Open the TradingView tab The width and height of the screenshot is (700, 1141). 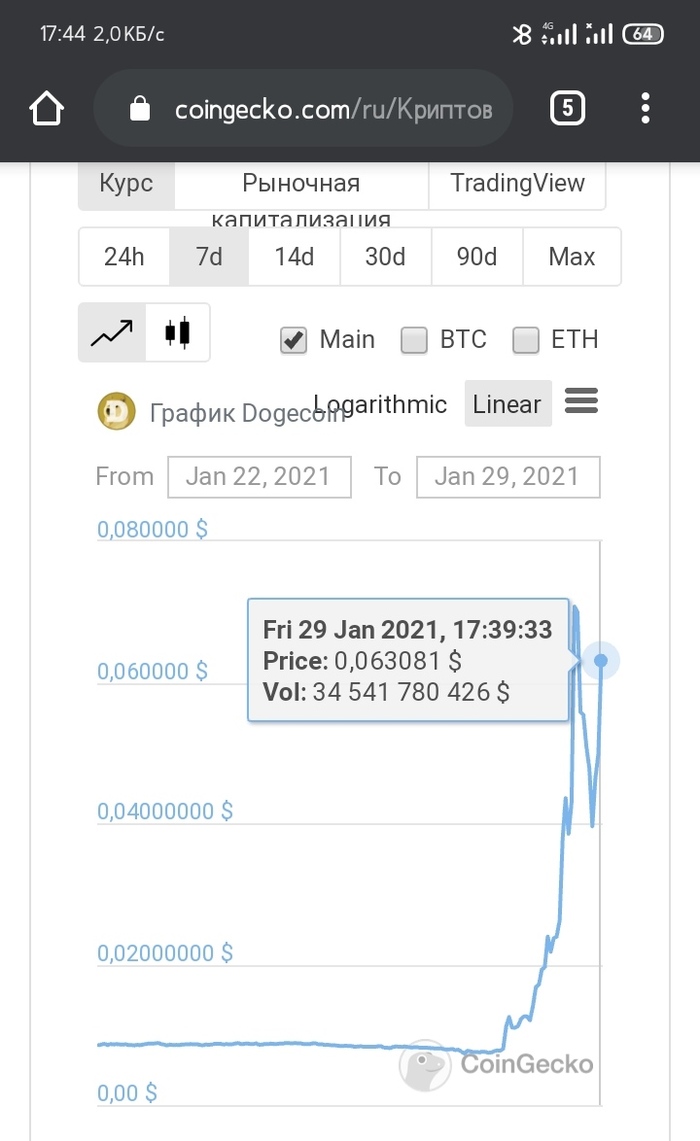coord(517,184)
